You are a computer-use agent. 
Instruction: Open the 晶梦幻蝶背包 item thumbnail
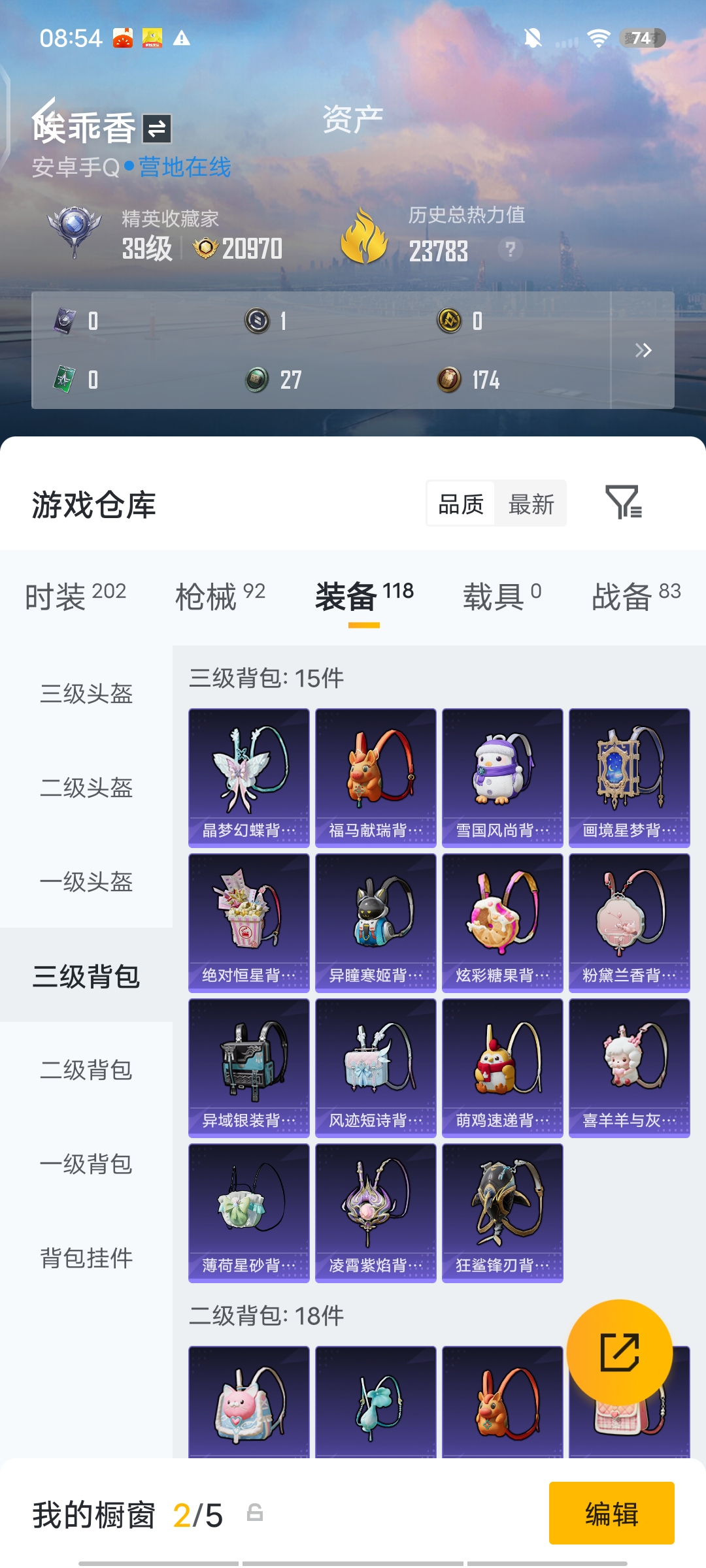tap(248, 774)
